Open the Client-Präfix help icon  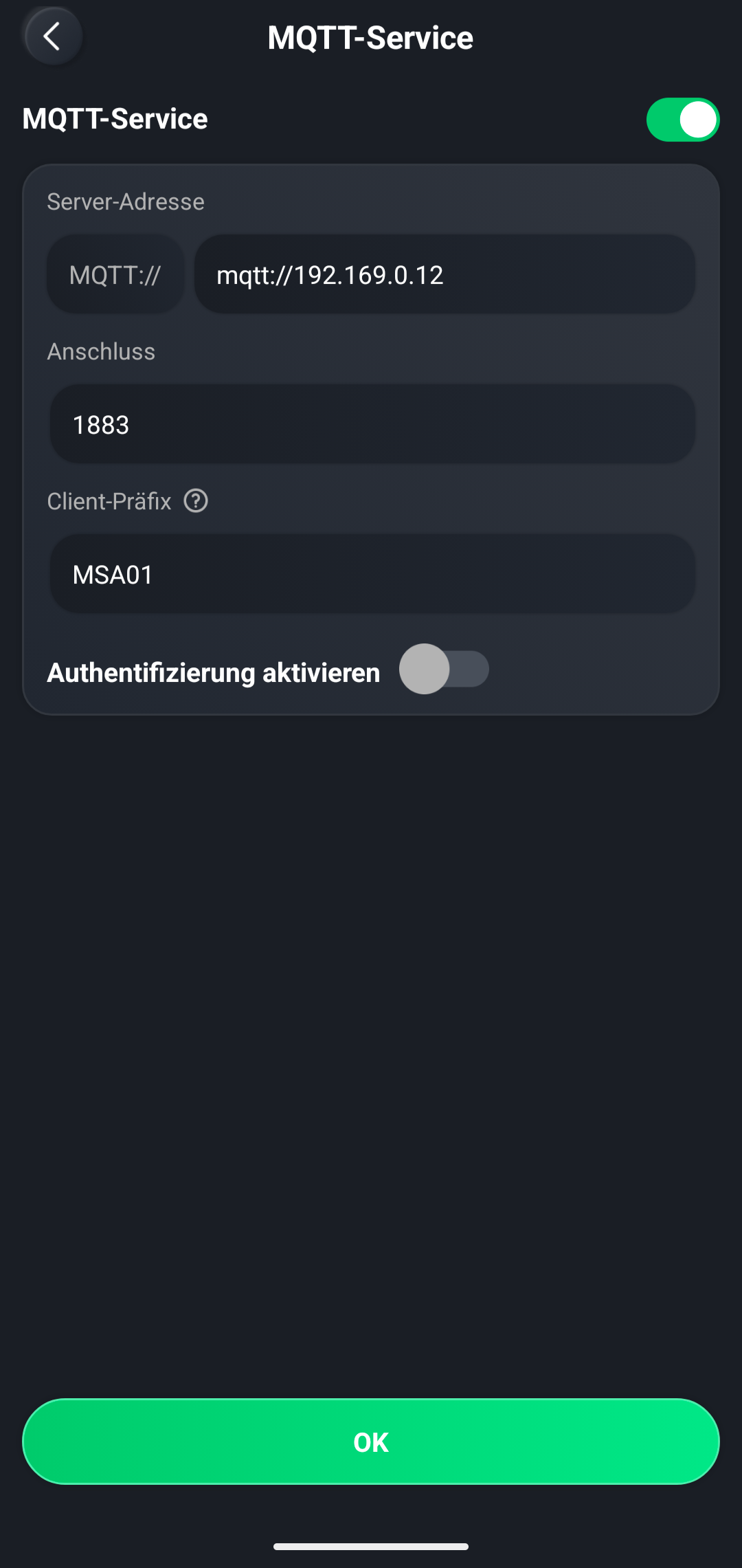[x=196, y=501]
